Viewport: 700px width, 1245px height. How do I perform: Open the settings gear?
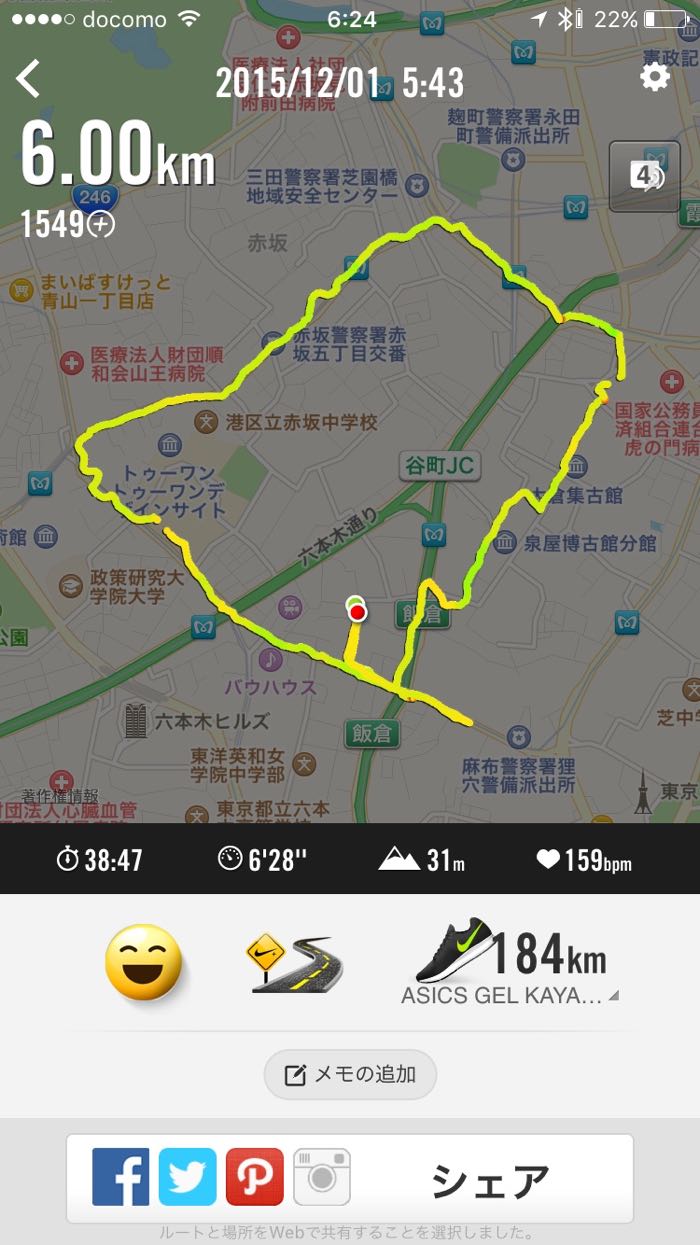(655, 77)
